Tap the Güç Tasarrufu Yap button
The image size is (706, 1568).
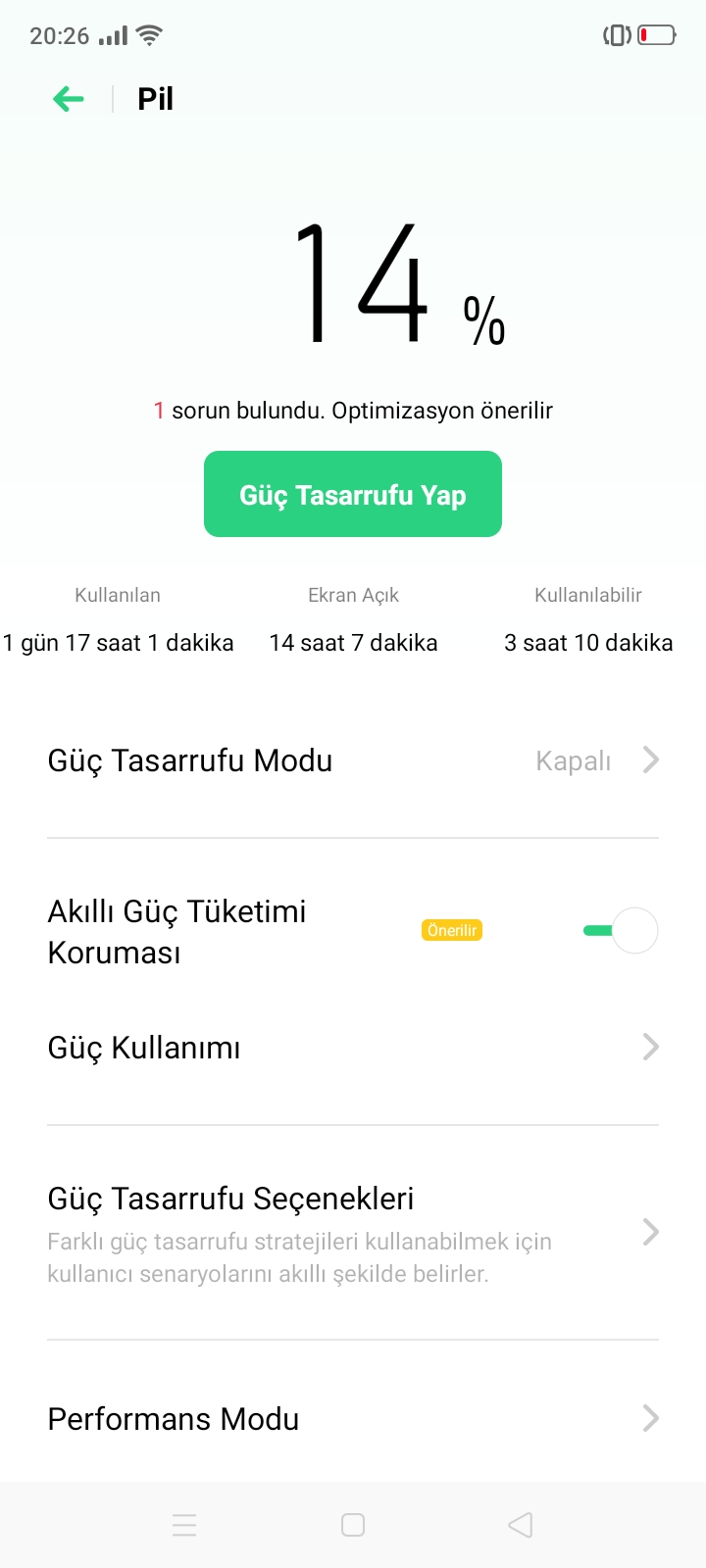tap(353, 494)
